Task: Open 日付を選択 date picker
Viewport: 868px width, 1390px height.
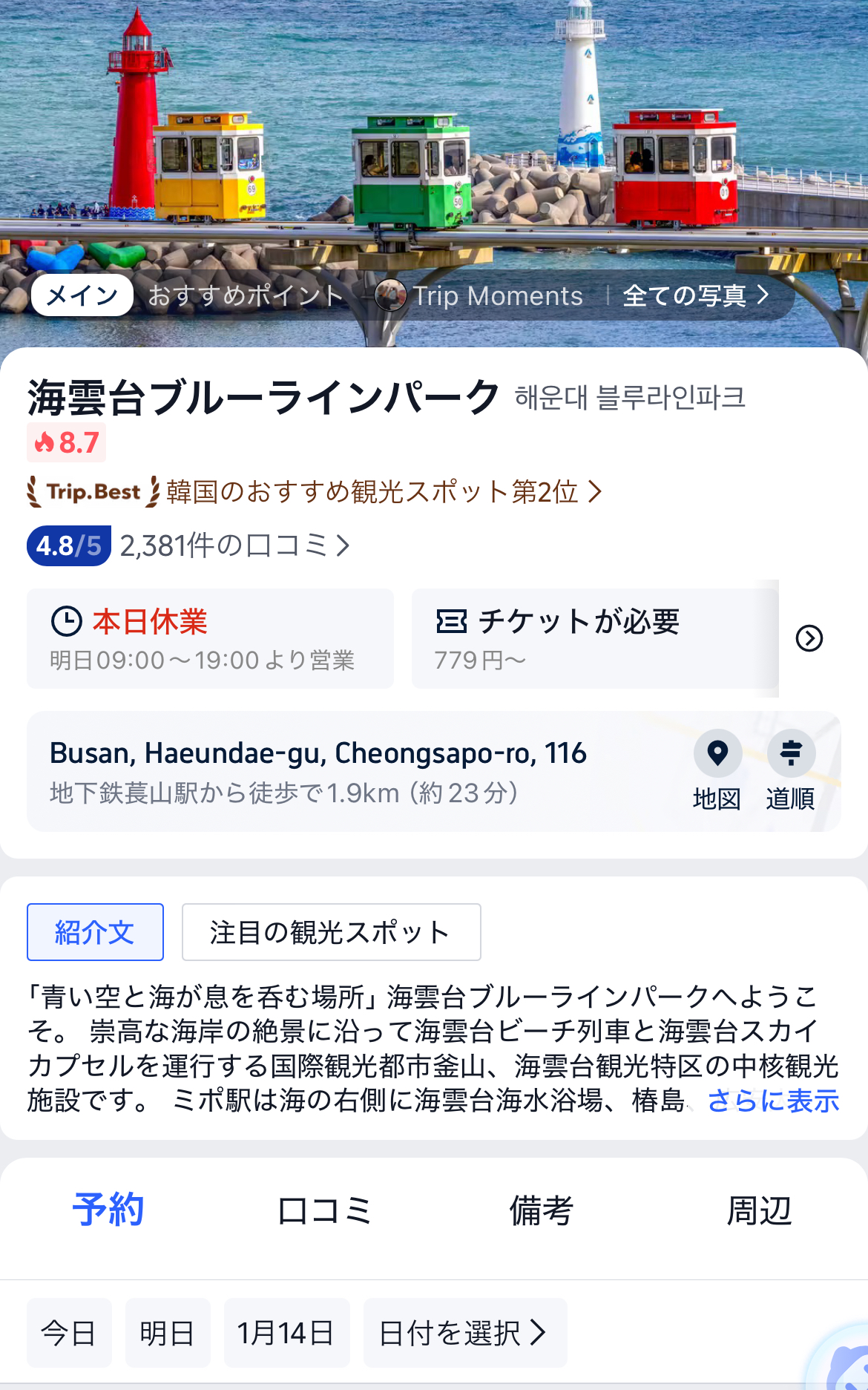Action: pos(464,1333)
